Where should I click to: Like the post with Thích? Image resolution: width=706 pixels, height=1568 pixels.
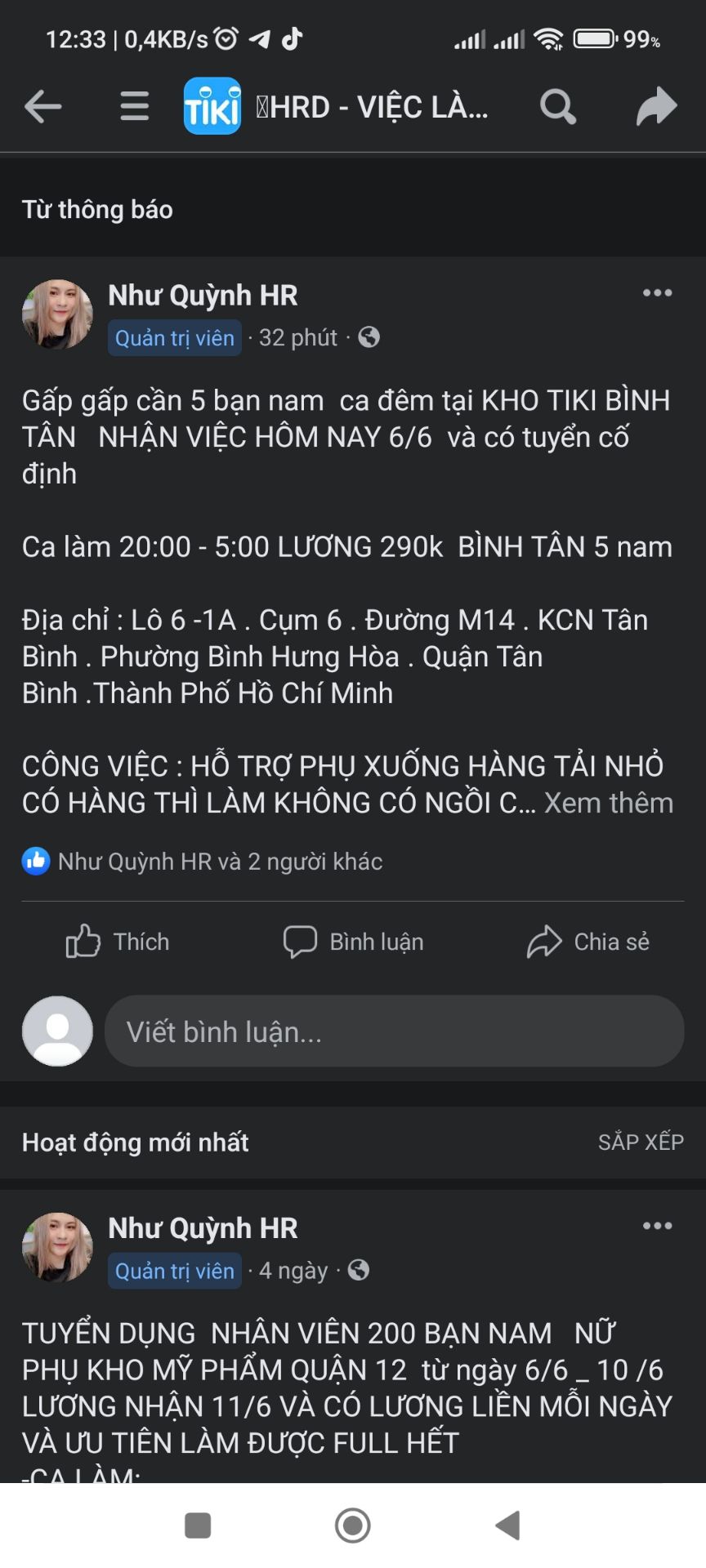(118, 942)
